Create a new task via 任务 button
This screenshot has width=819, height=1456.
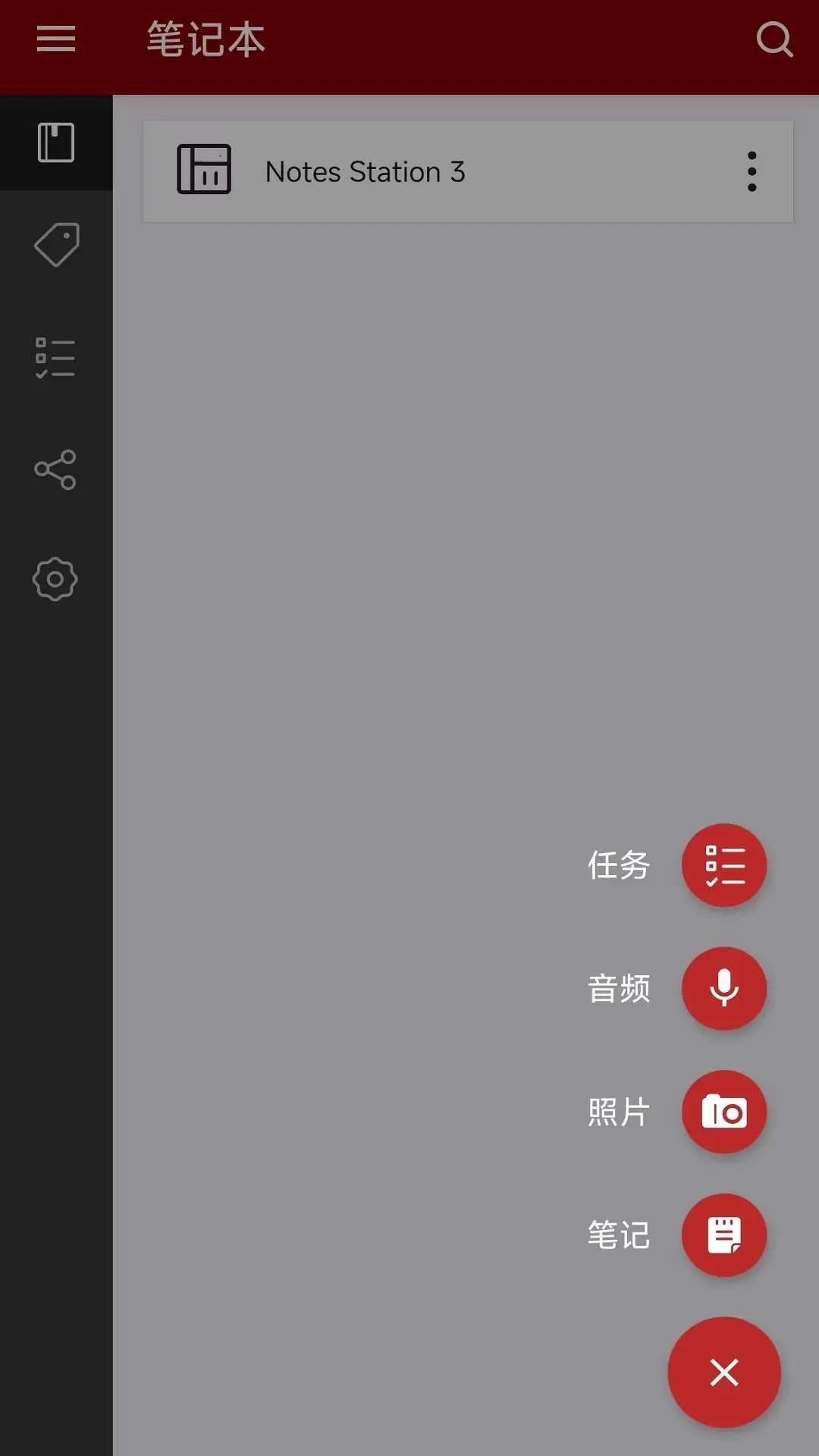[724, 864]
